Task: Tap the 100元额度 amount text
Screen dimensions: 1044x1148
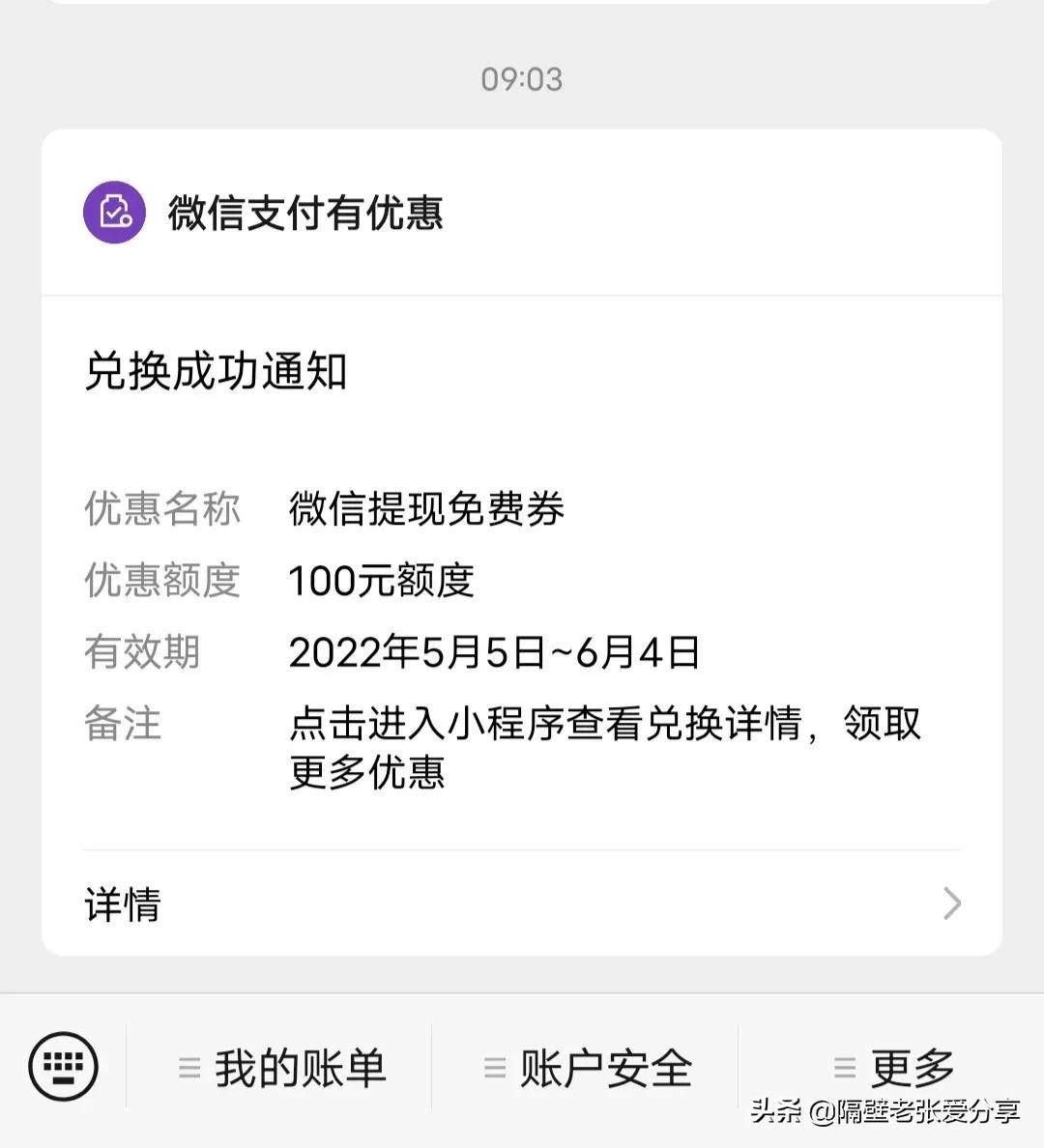Action: pyautogui.click(x=386, y=581)
